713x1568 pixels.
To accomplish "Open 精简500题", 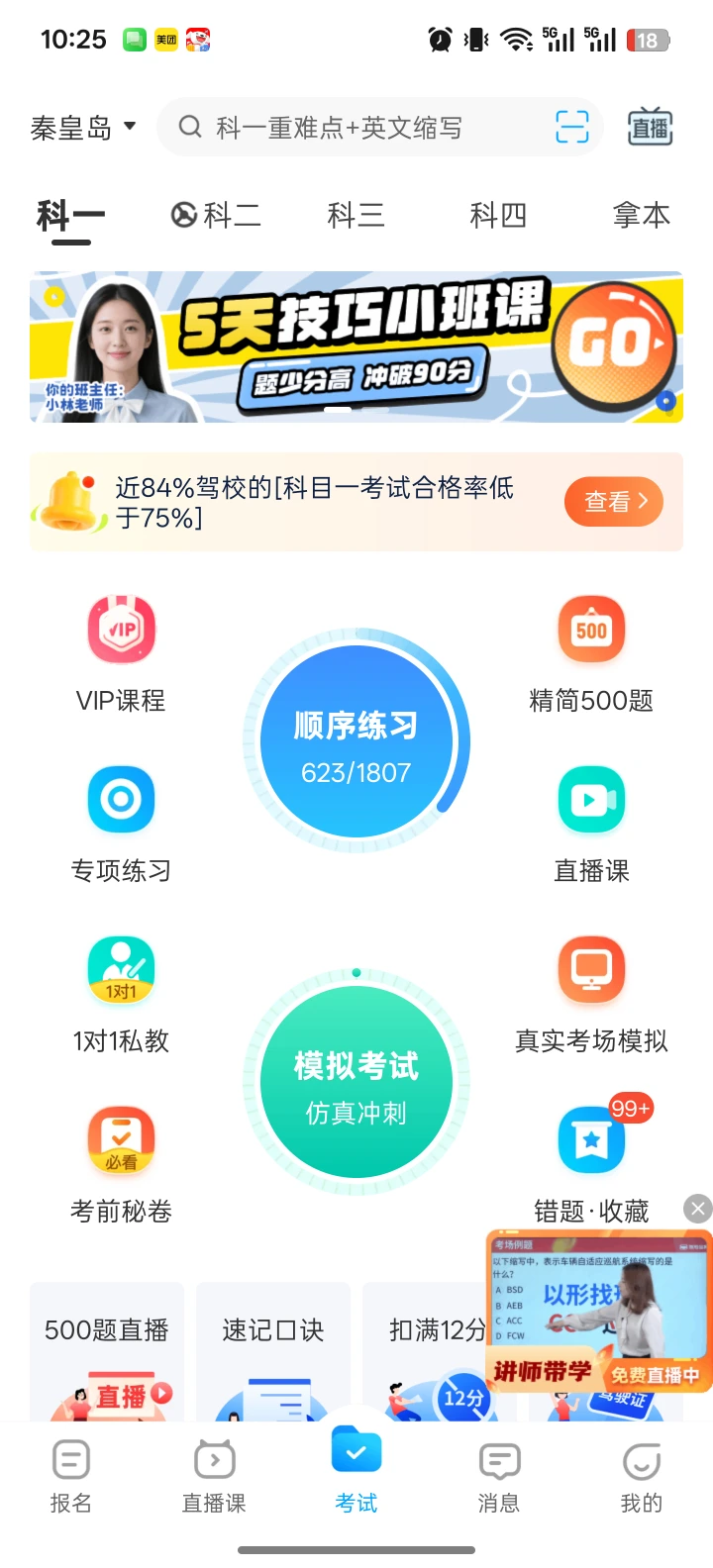I will click(x=591, y=653).
